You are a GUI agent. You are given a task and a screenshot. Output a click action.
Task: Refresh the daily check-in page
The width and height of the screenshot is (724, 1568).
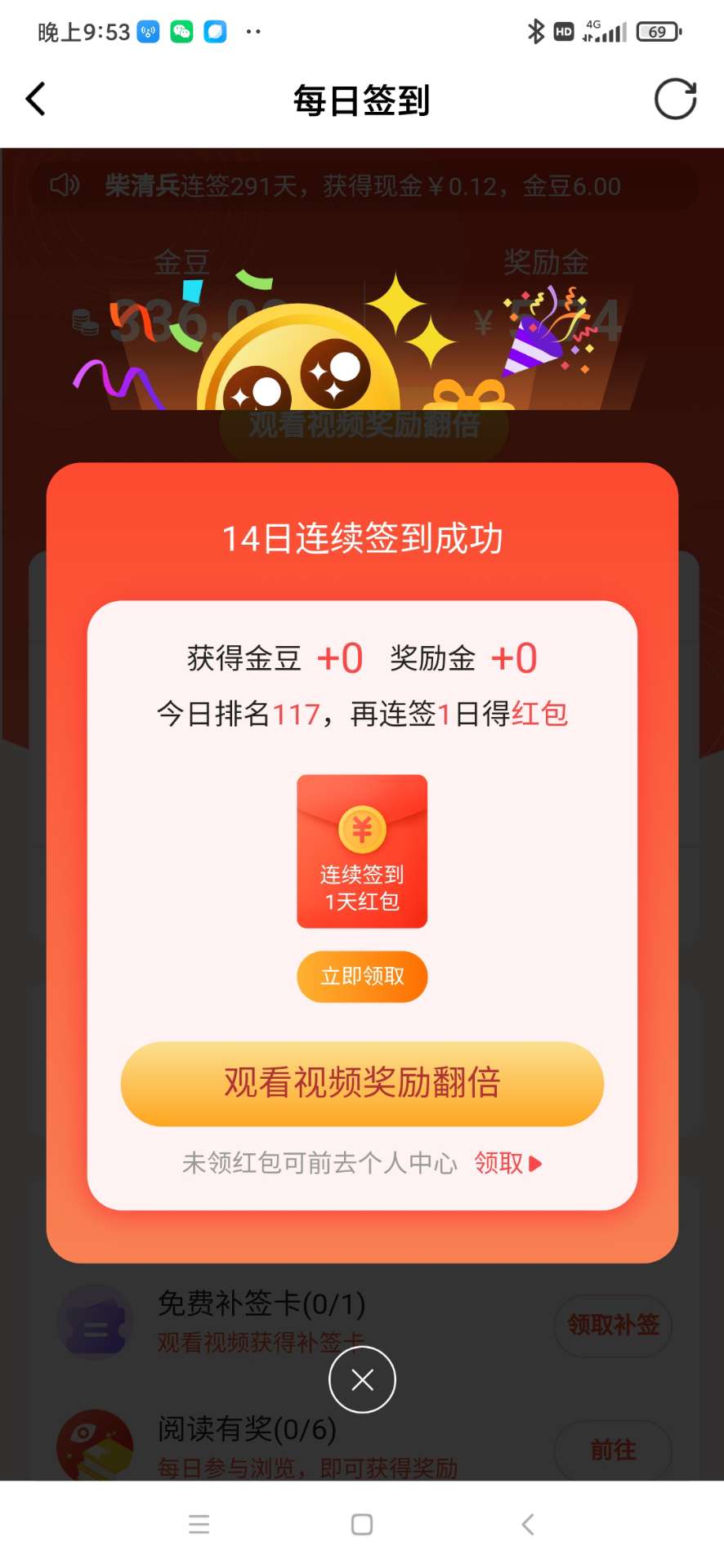675,100
